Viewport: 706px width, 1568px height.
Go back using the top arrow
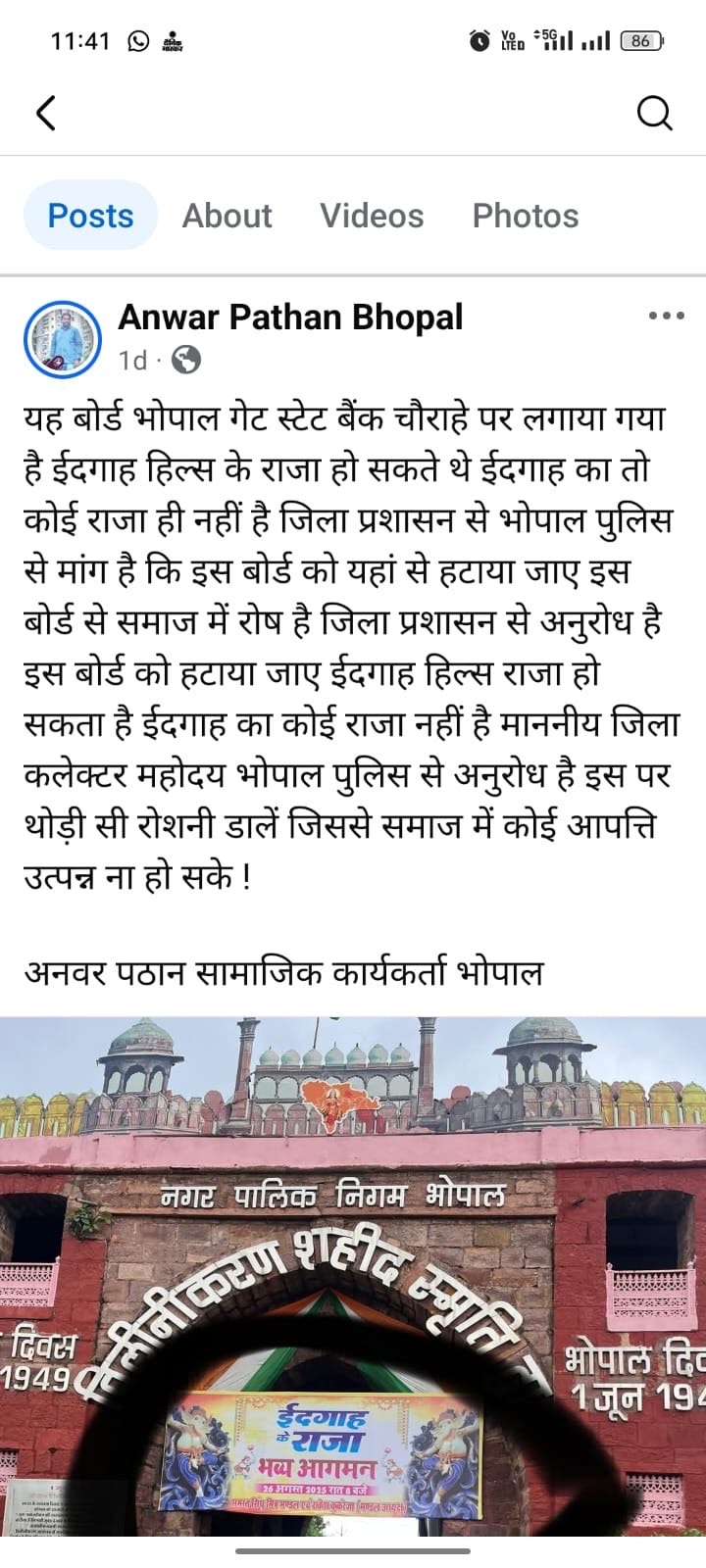46,113
